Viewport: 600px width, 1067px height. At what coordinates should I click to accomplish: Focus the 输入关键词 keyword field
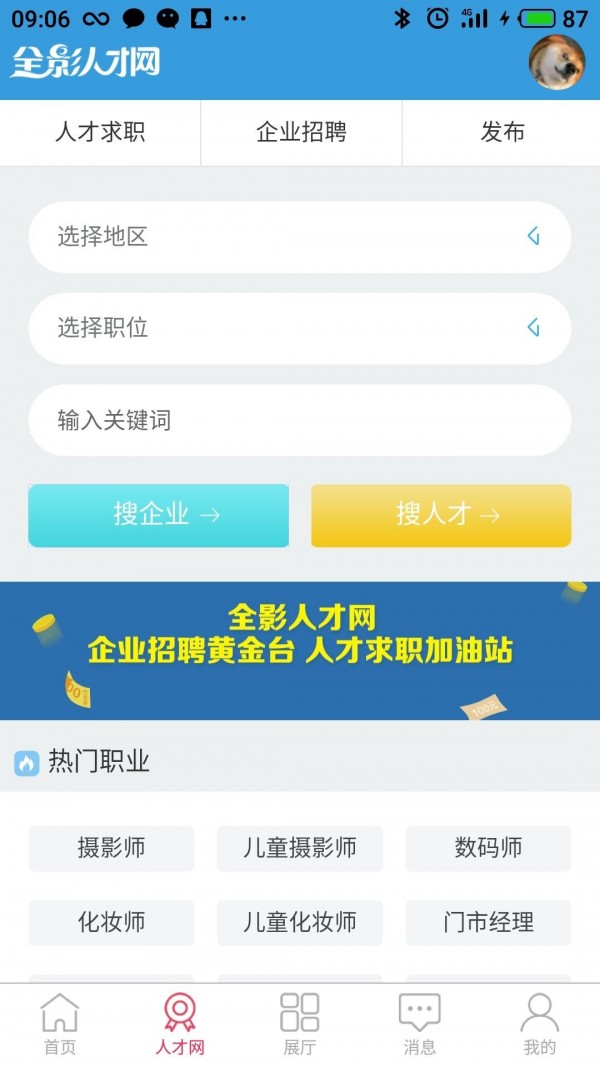coord(300,420)
